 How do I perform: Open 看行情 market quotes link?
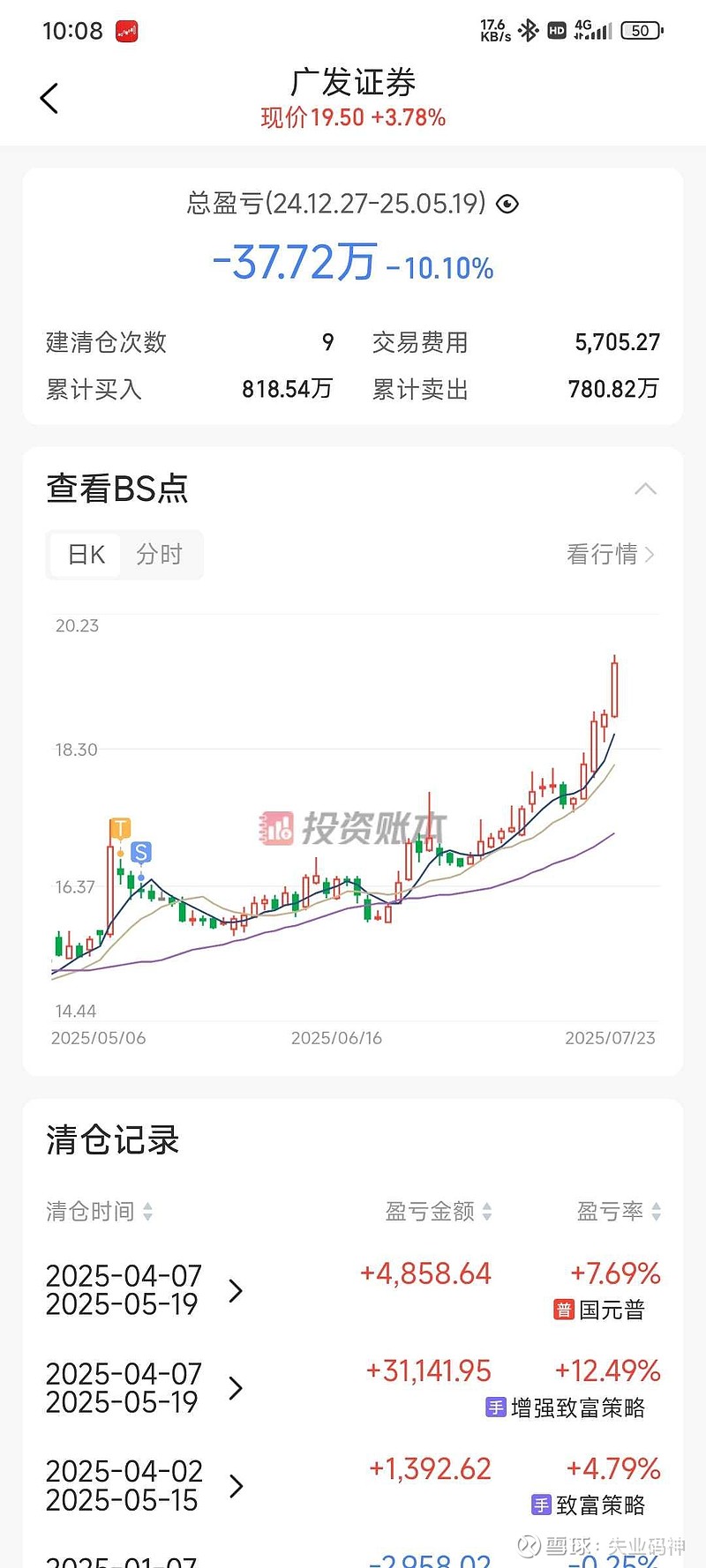coord(611,554)
